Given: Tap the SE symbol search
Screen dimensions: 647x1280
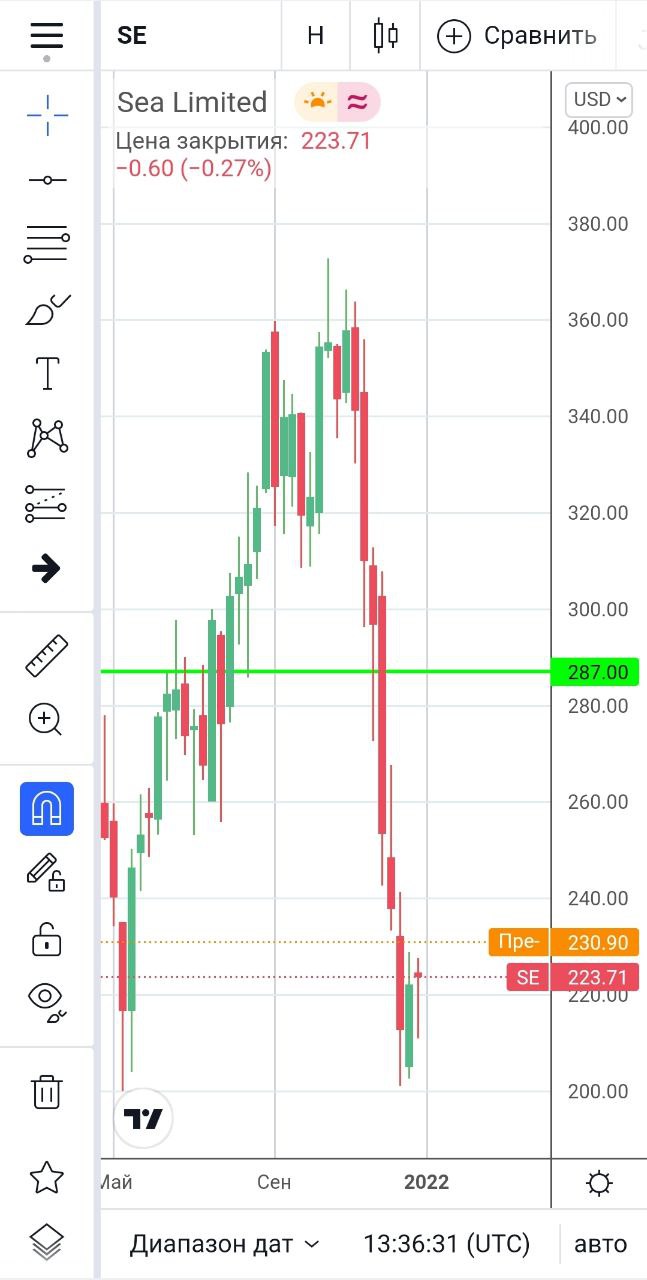Looking at the screenshot, I should 132,36.
